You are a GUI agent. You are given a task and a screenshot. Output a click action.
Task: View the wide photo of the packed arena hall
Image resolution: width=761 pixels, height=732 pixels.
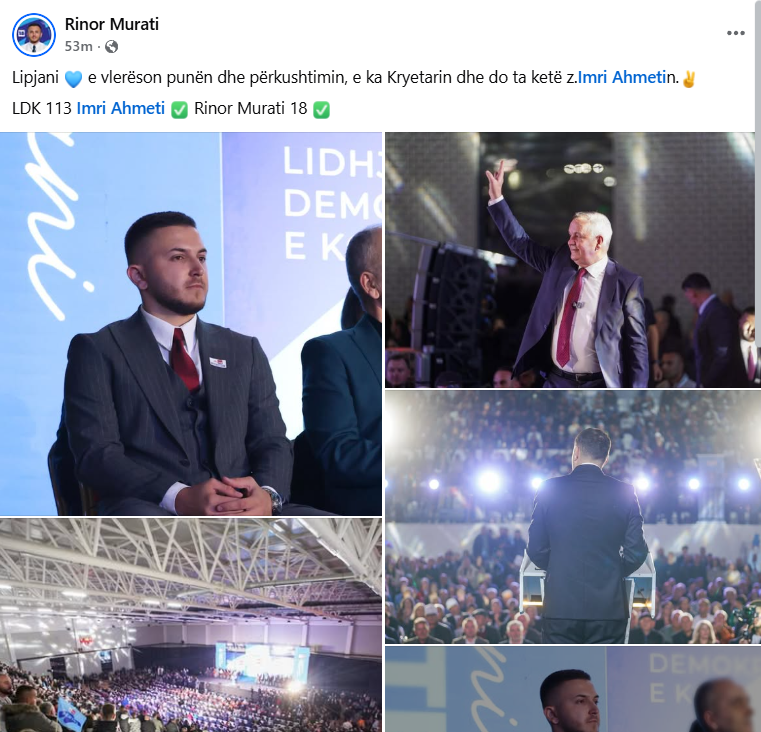pos(190,625)
